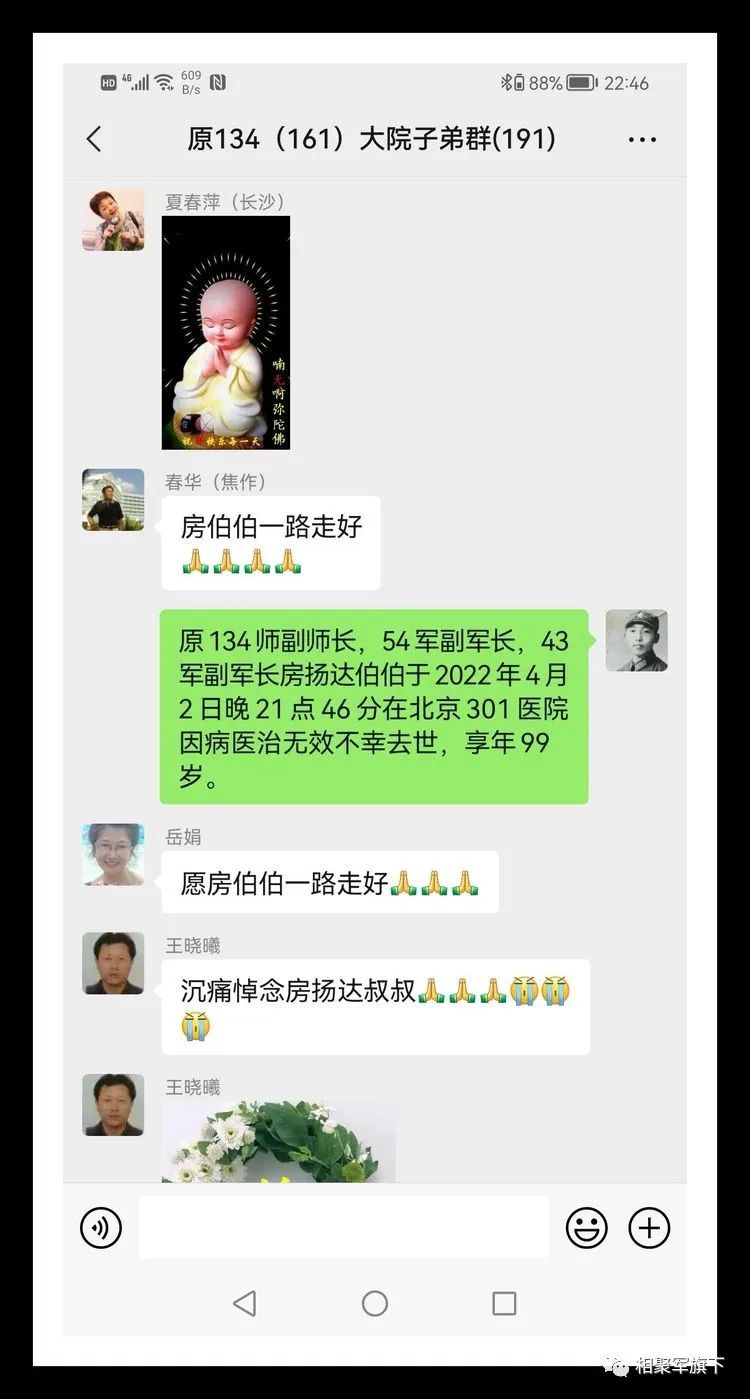This screenshot has height=1399, width=750.
Task: Tap own avatar beside the green message
Action: click(x=636, y=640)
